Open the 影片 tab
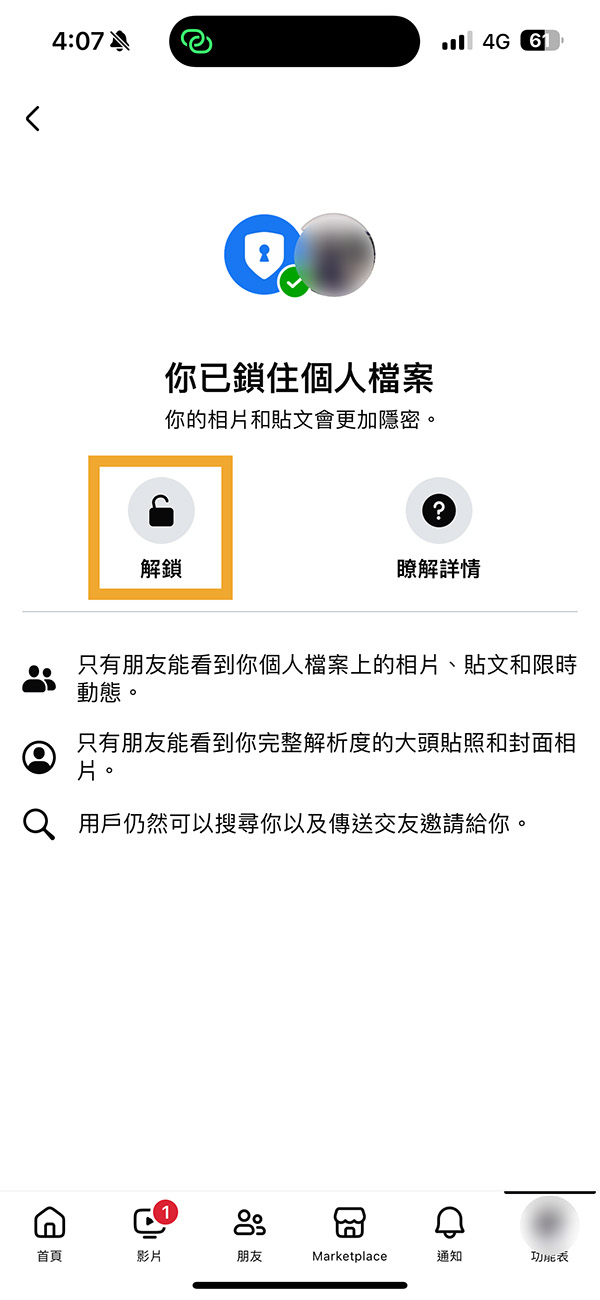This screenshot has width=600, height=1300. (x=149, y=1233)
